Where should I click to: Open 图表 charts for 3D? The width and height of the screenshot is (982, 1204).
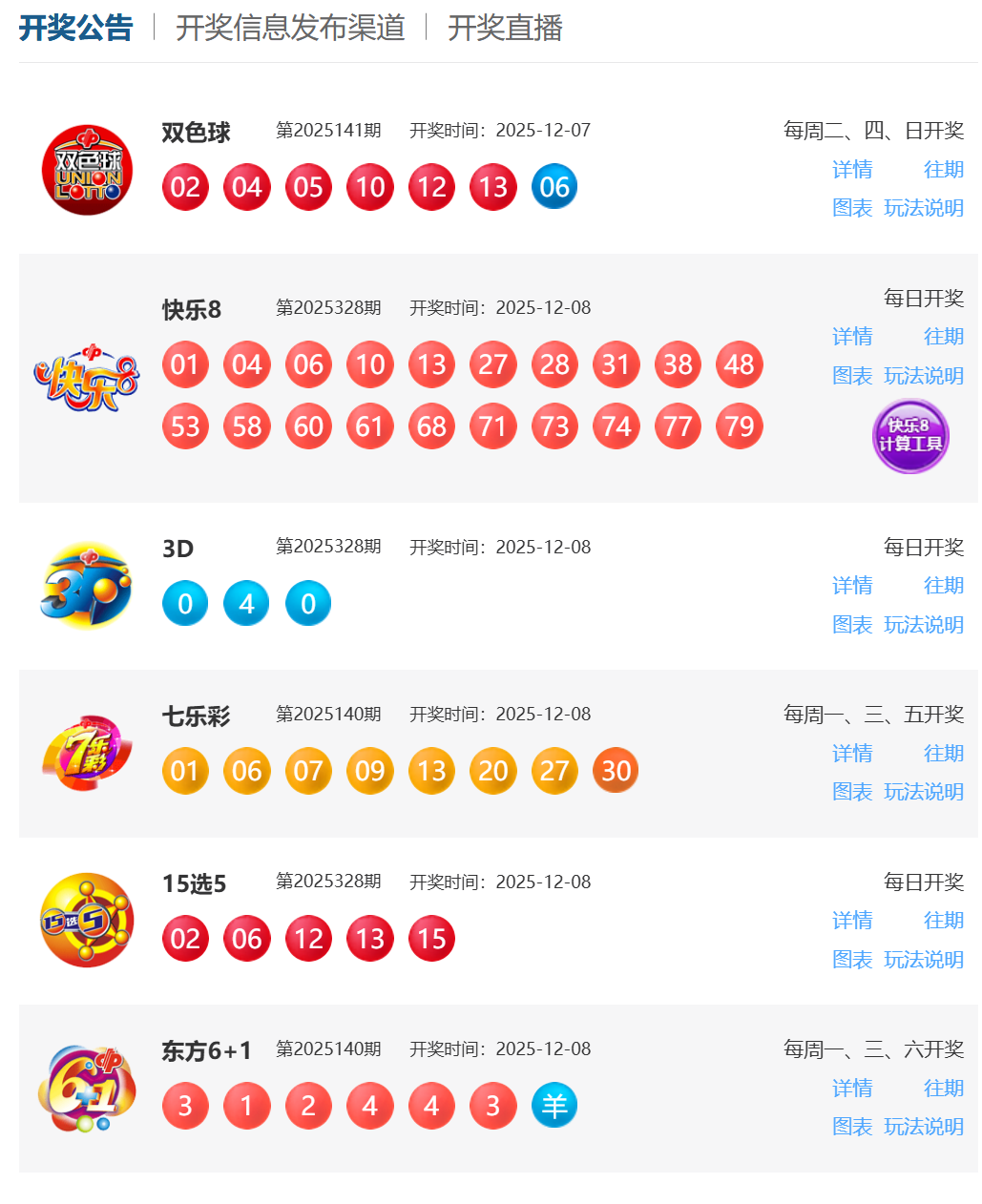click(x=852, y=624)
